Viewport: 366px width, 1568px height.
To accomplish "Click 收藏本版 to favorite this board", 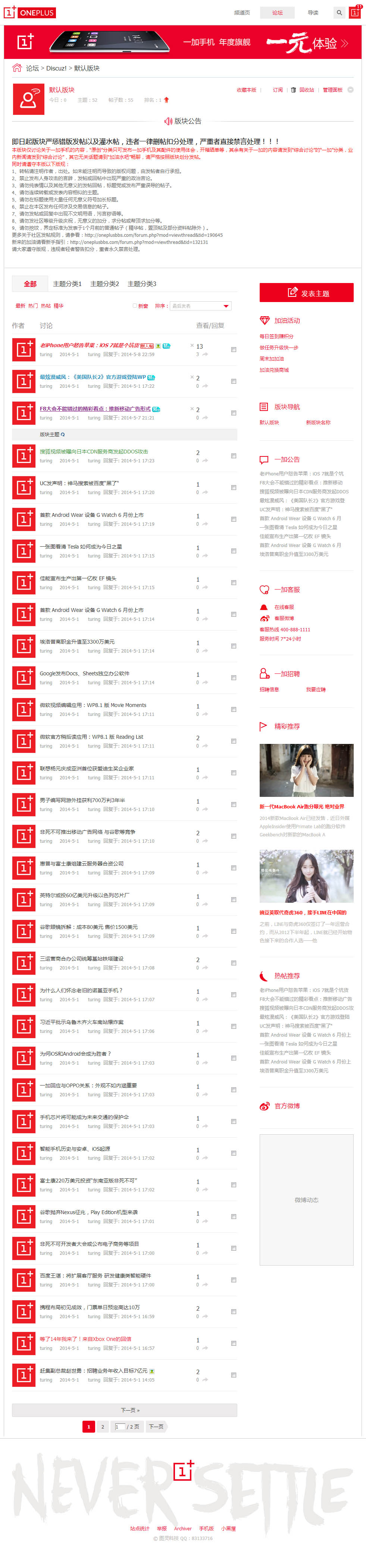I will click(246, 90).
